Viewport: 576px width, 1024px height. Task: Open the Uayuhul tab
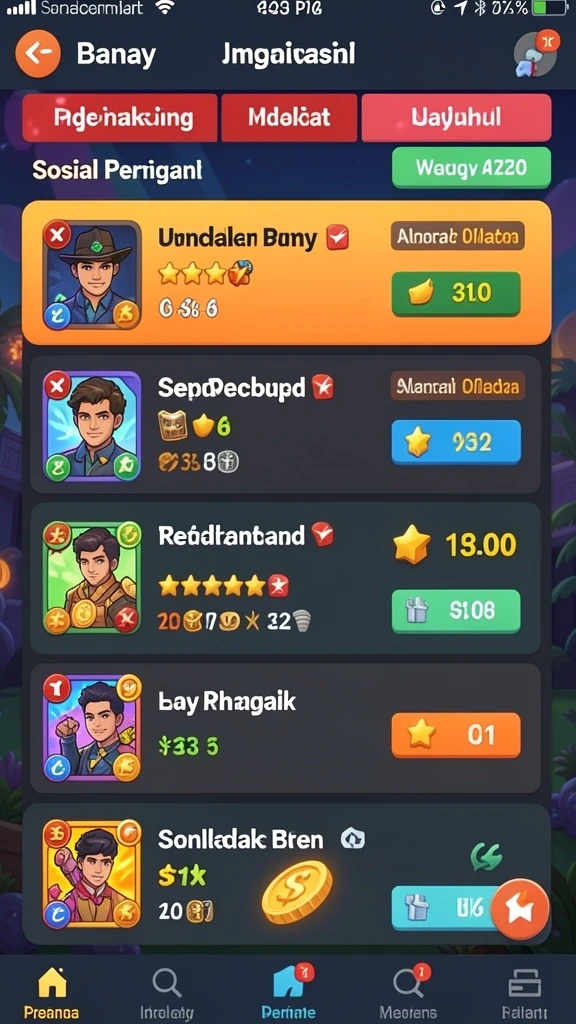pyautogui.click(x=456, y=118)
